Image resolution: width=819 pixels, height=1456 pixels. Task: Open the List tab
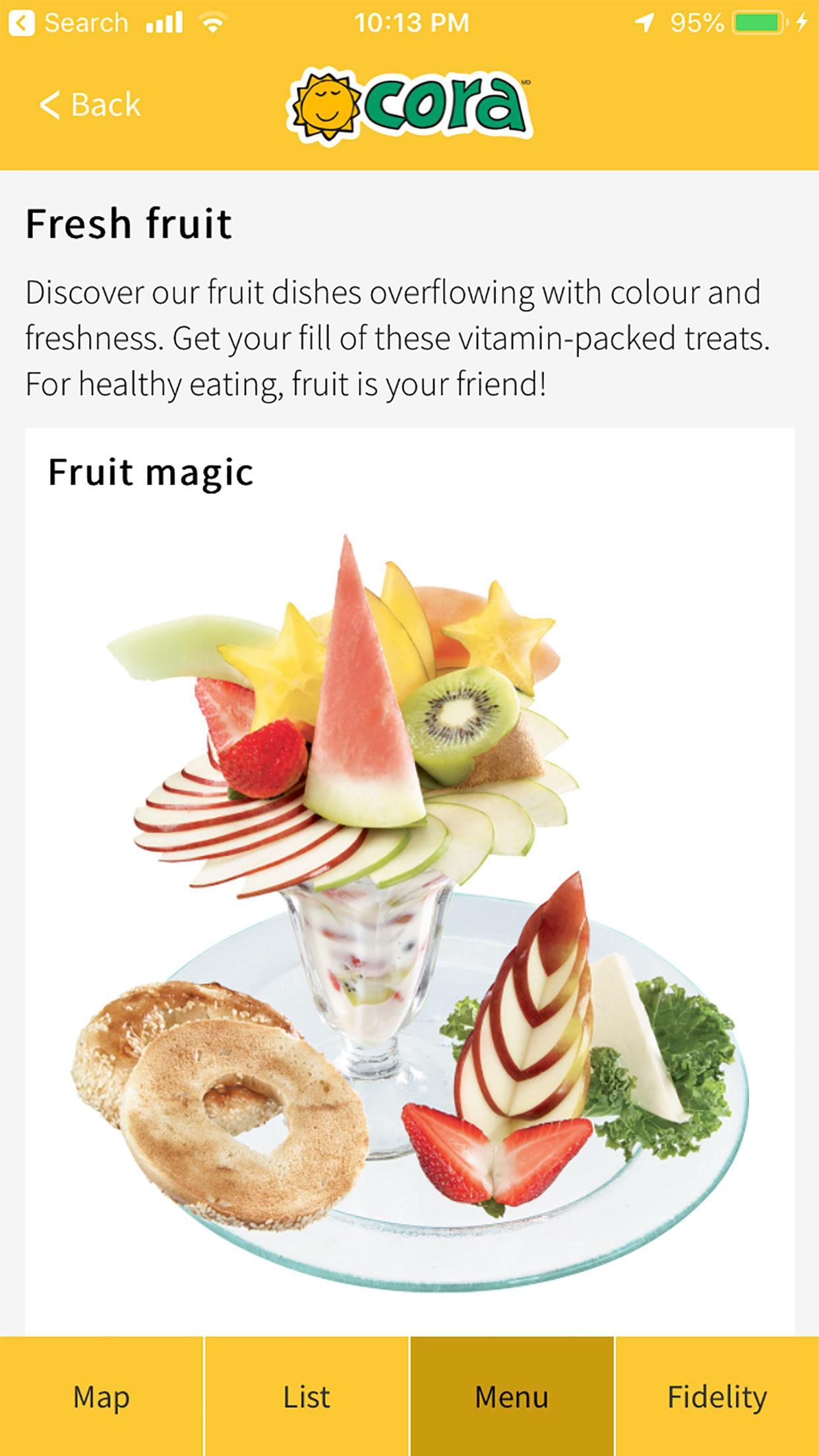tap(307, 1395)
